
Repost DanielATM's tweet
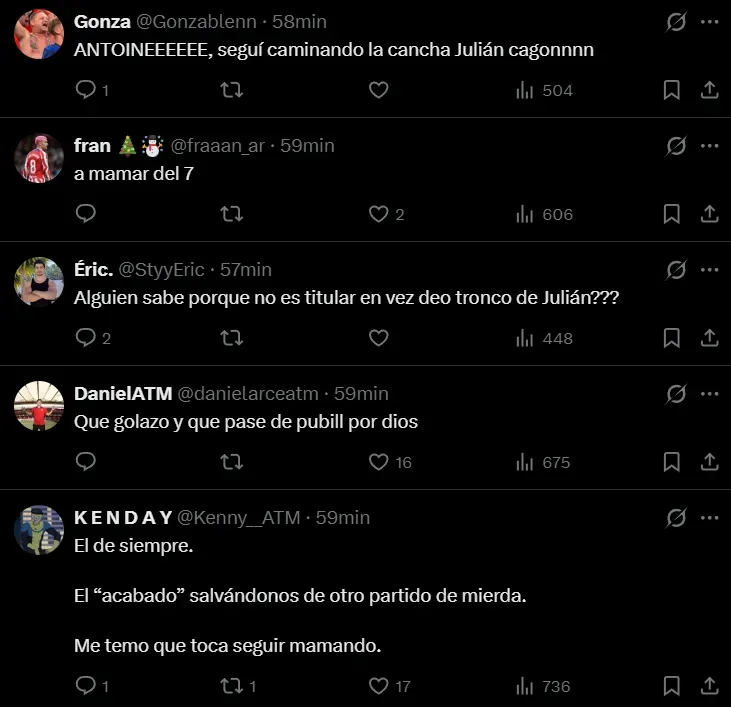231,462
